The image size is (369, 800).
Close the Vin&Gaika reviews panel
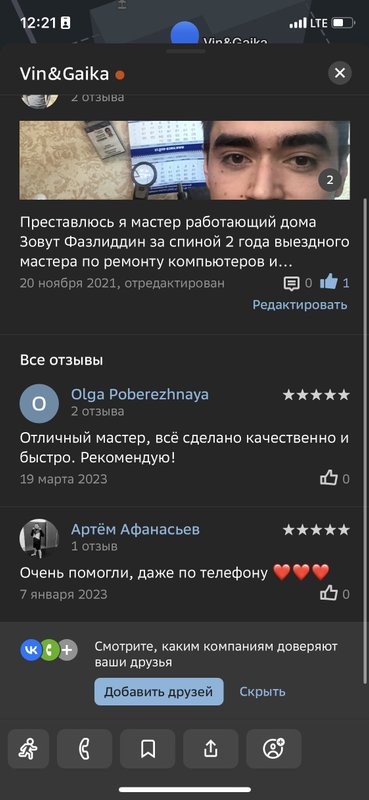[x=340, y=73]
